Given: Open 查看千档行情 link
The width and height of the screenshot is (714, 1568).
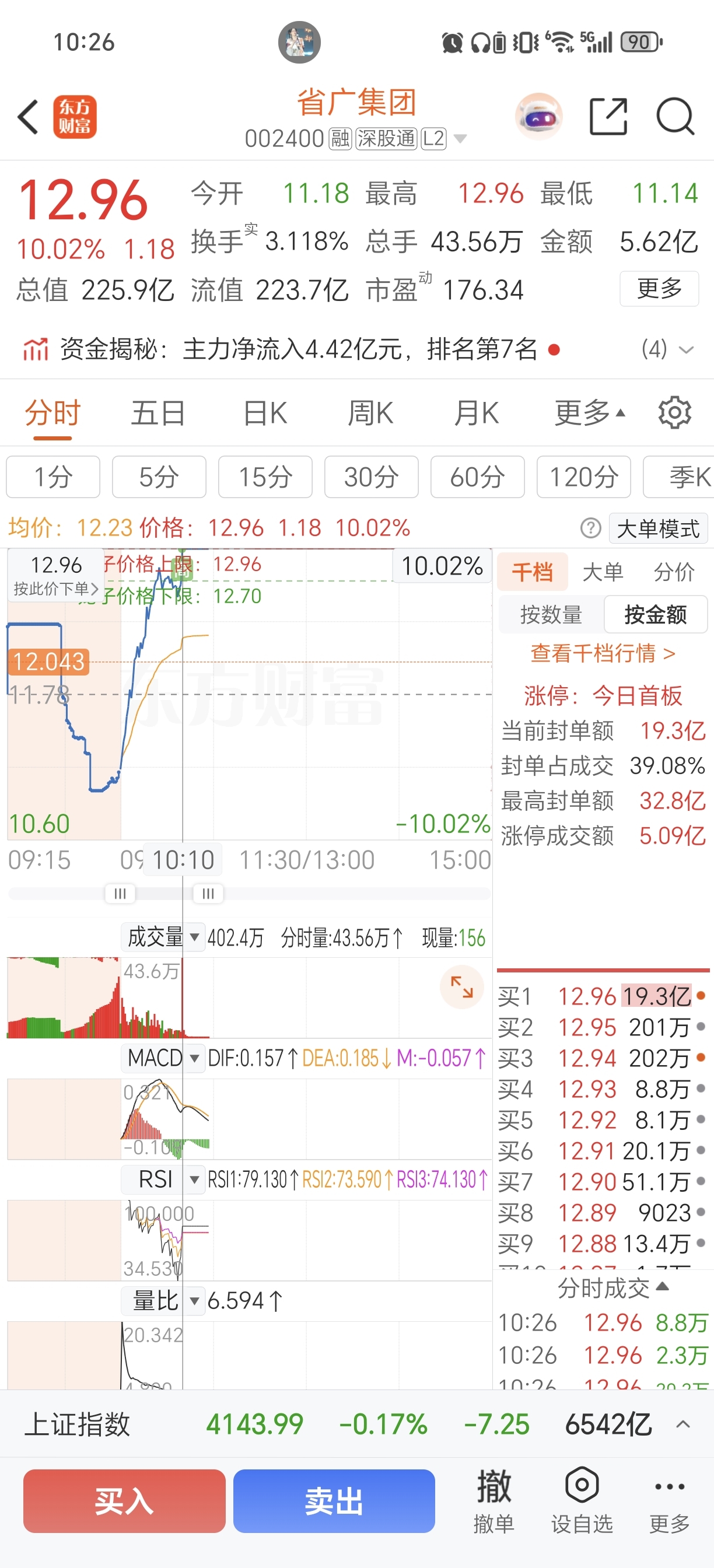Looking at the screenshot, I should (x=603, y=654).
